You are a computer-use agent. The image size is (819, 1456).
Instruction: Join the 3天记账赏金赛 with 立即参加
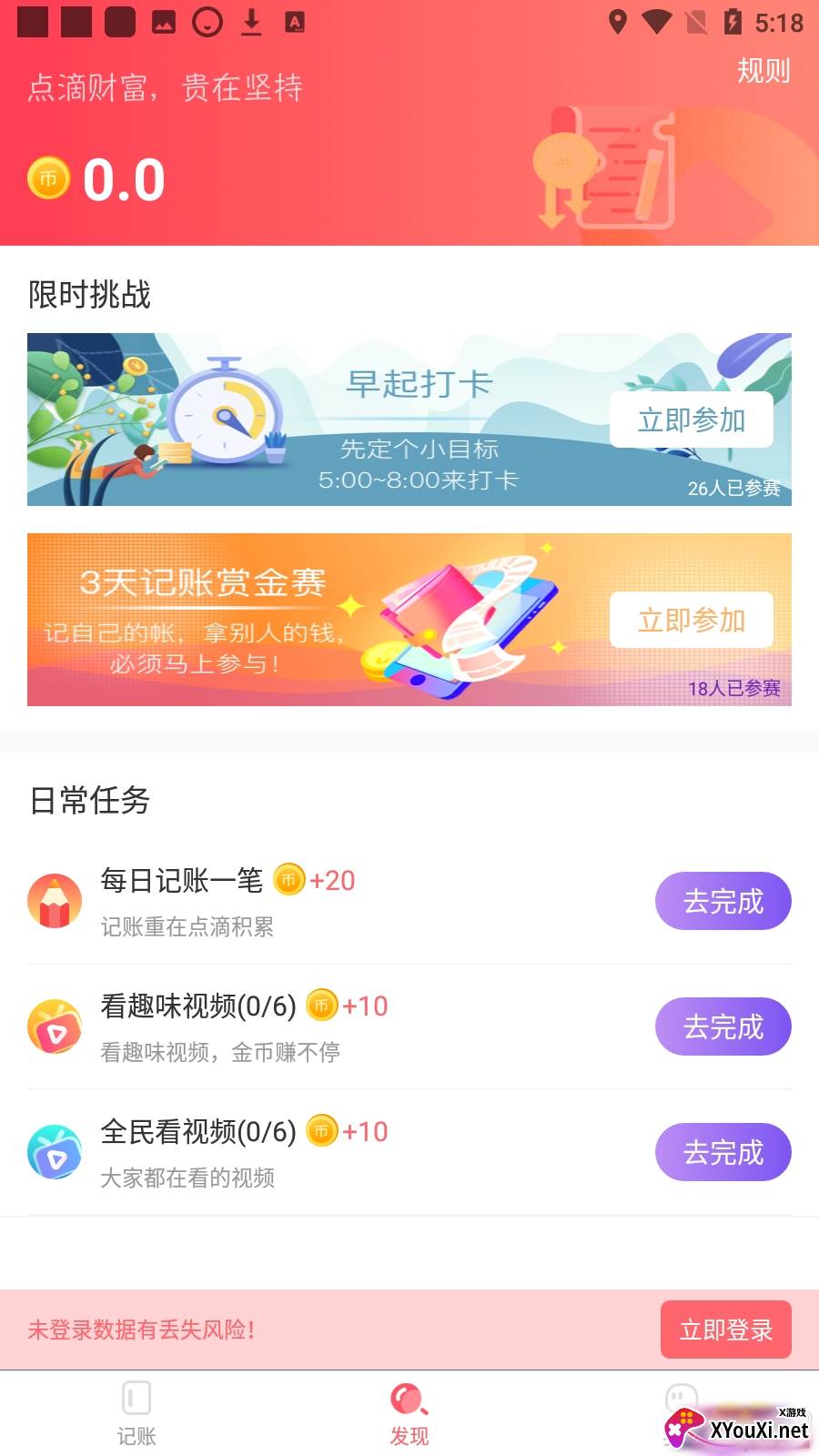point(691,620)
